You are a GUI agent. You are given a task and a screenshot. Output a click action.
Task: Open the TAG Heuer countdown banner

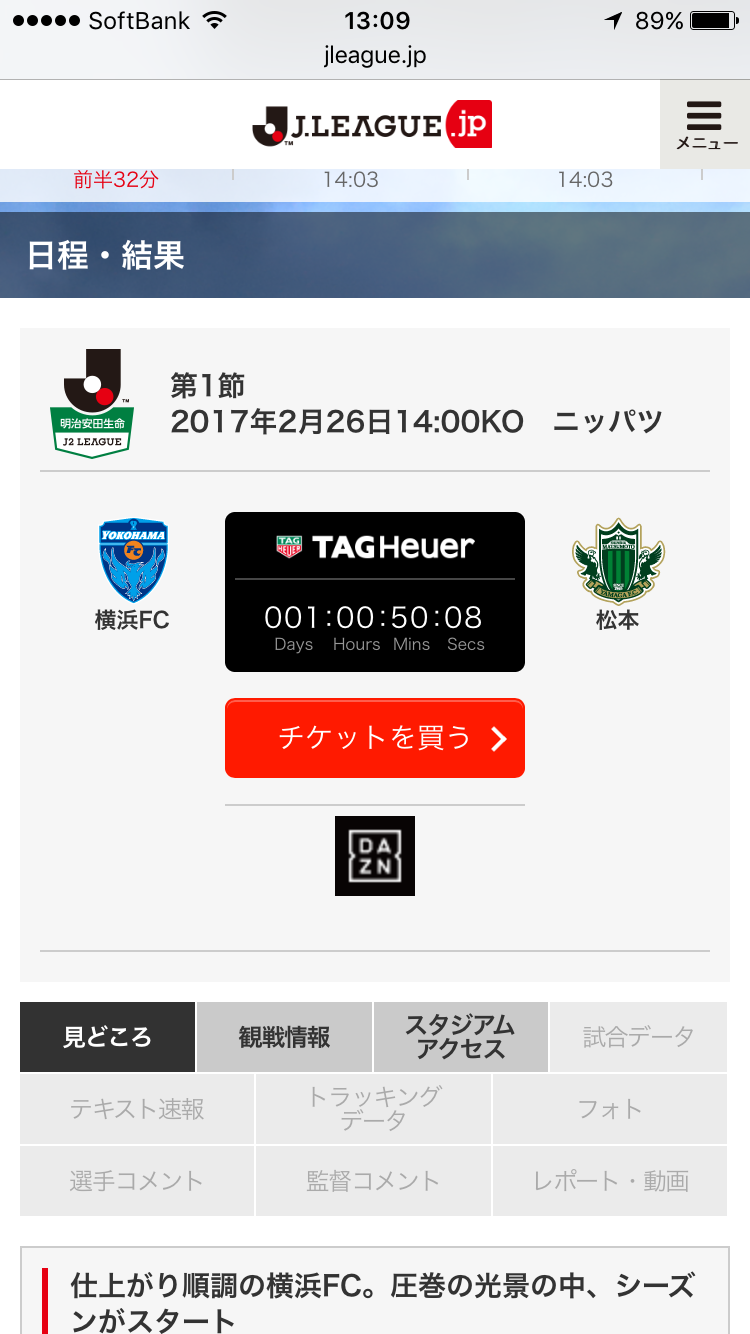(x=375, y=592)
